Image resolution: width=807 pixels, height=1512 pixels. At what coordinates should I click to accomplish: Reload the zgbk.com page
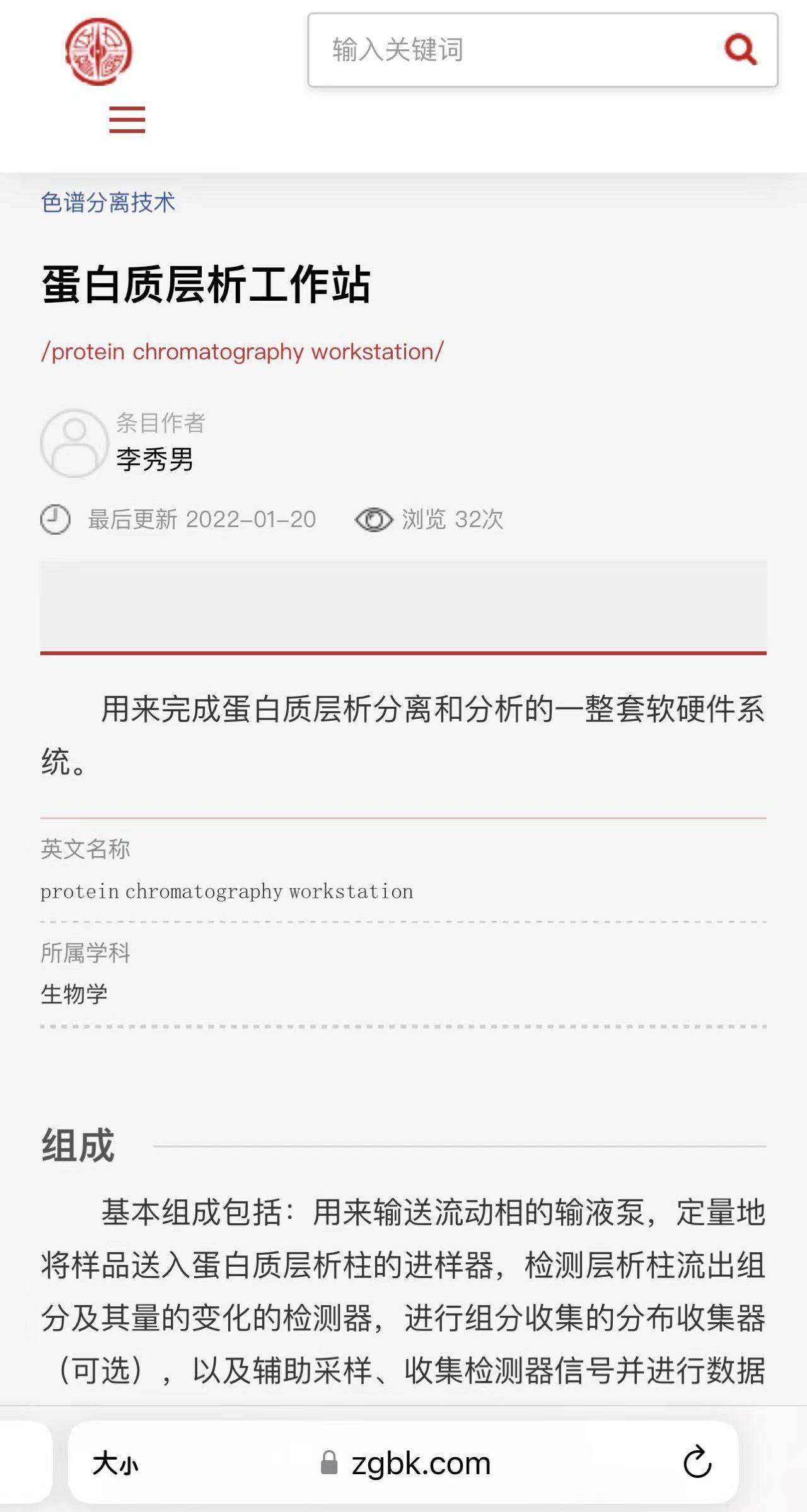(x=697, y=1462)
